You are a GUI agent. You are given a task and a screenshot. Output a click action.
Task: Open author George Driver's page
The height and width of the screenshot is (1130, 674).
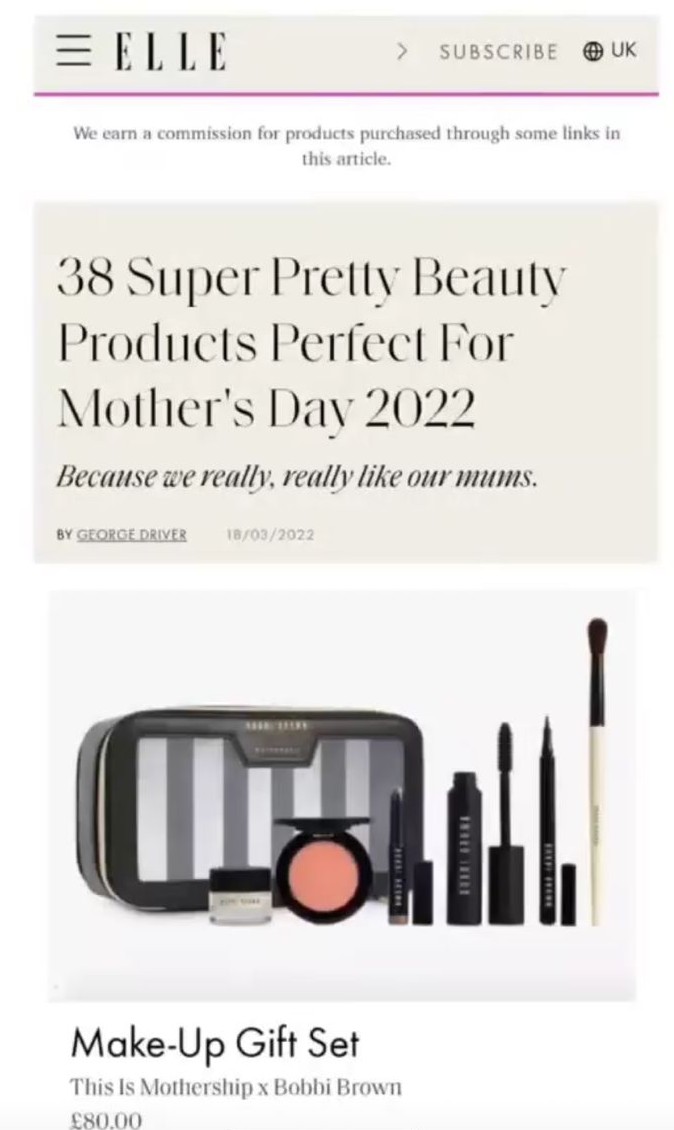point(131,535)
